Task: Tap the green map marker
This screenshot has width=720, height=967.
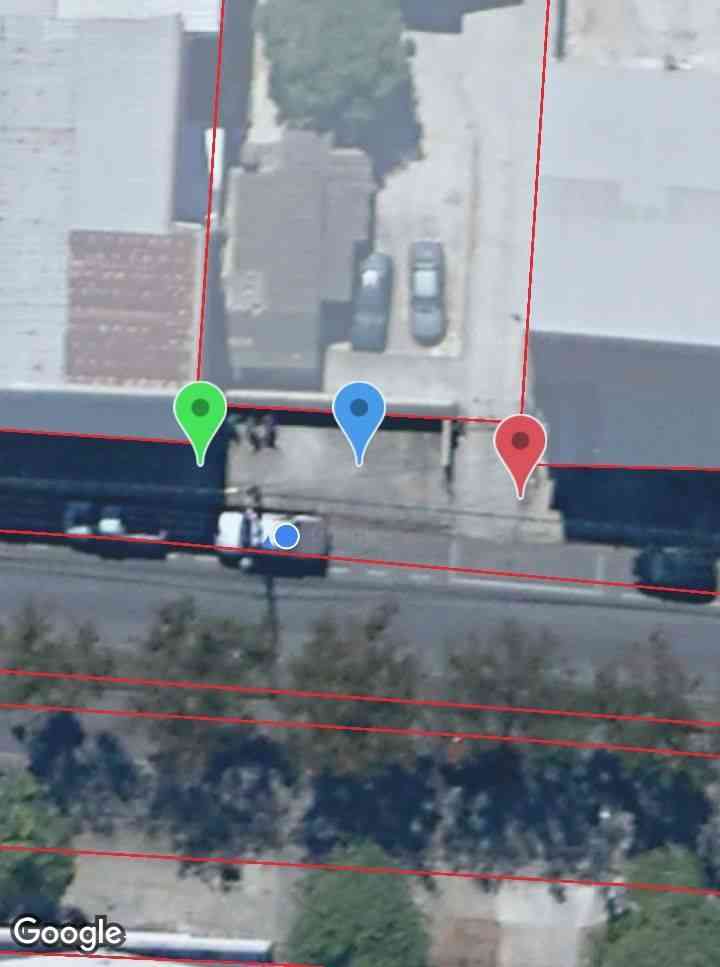Action: pyautogui.click(x=200, y=411)
